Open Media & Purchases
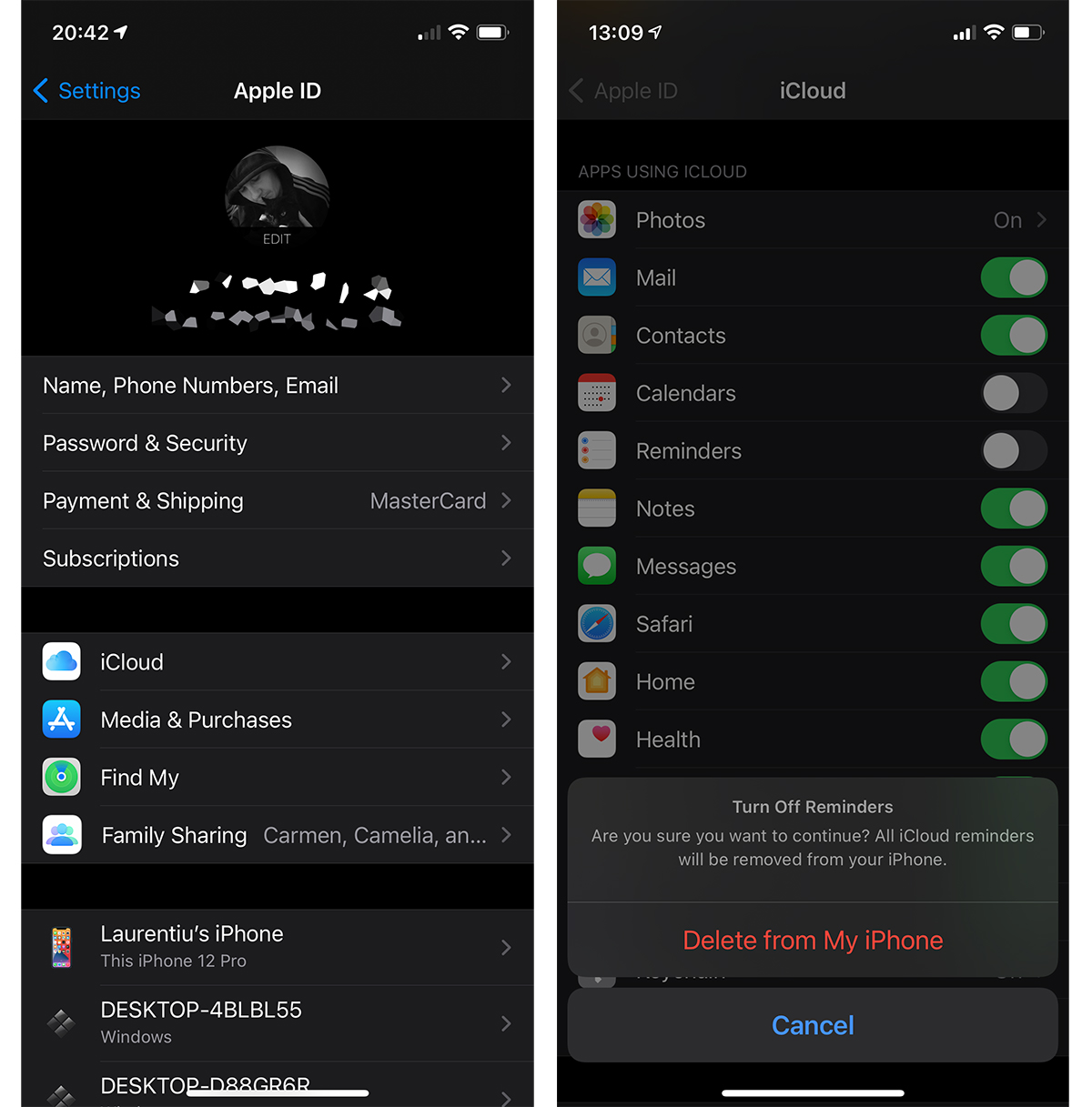This screenshot has width=1092, height=1107. point(277,720)
